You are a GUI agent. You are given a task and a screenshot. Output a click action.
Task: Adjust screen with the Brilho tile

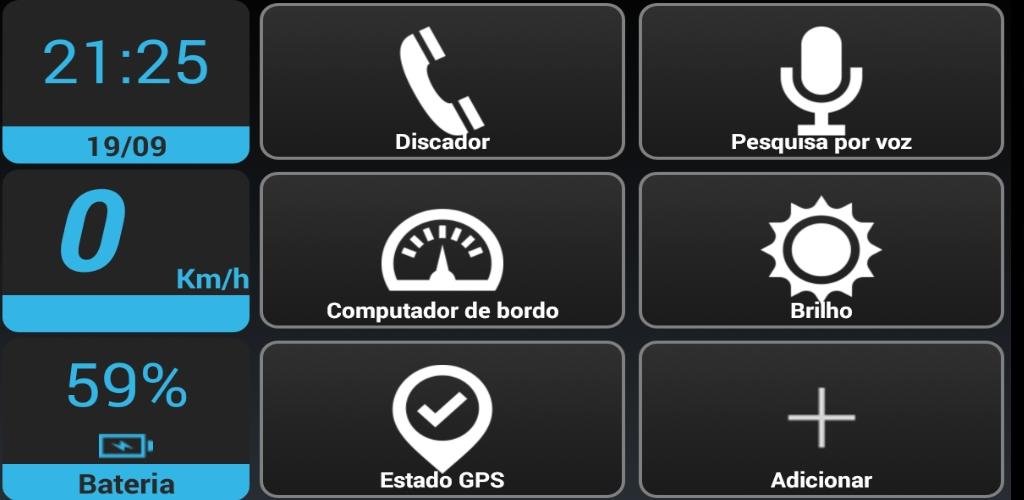(820, 250)
